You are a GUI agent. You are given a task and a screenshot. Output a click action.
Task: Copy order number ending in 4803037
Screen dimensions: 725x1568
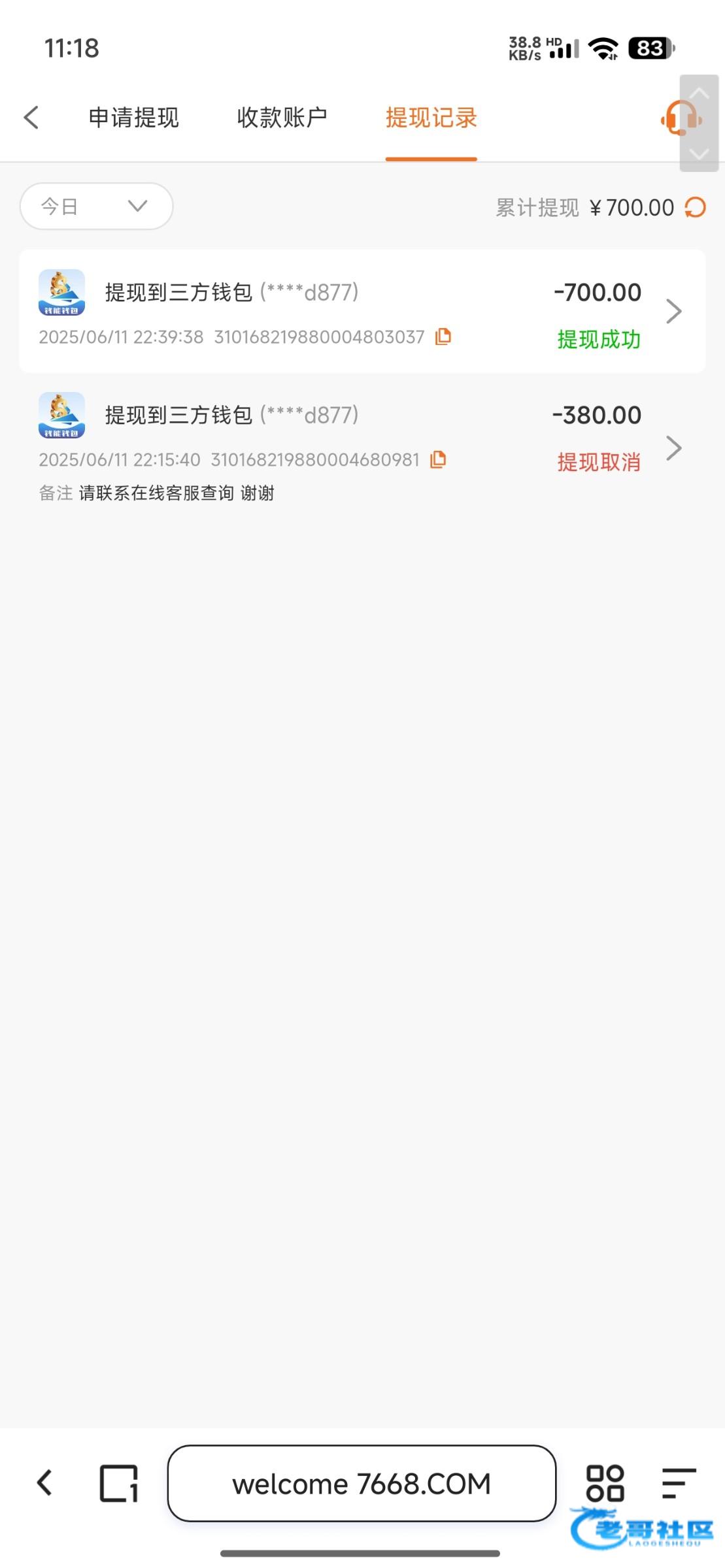(x=443, y=336)
